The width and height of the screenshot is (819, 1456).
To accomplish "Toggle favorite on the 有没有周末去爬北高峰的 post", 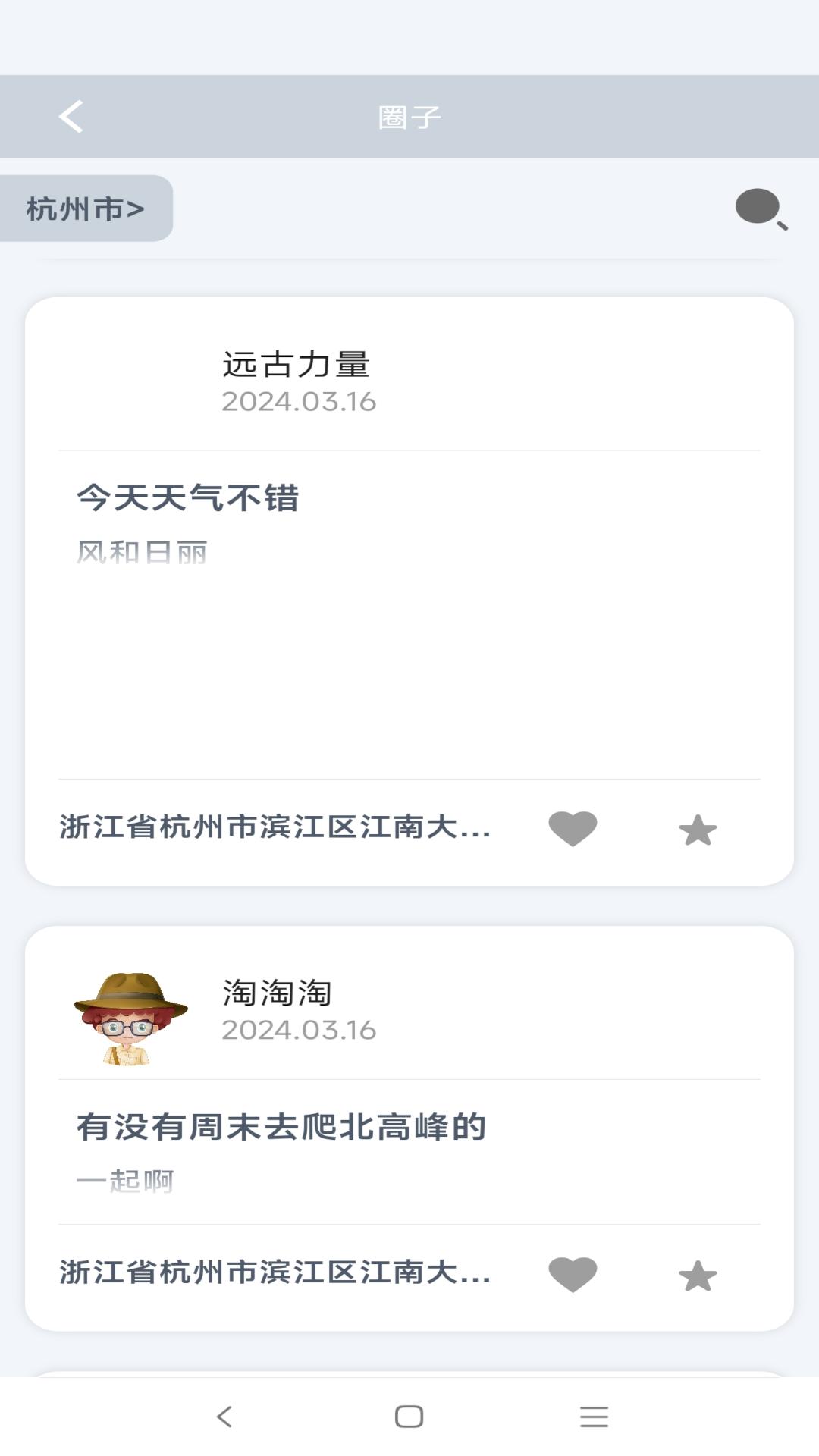I will [x=697, y=1276].
